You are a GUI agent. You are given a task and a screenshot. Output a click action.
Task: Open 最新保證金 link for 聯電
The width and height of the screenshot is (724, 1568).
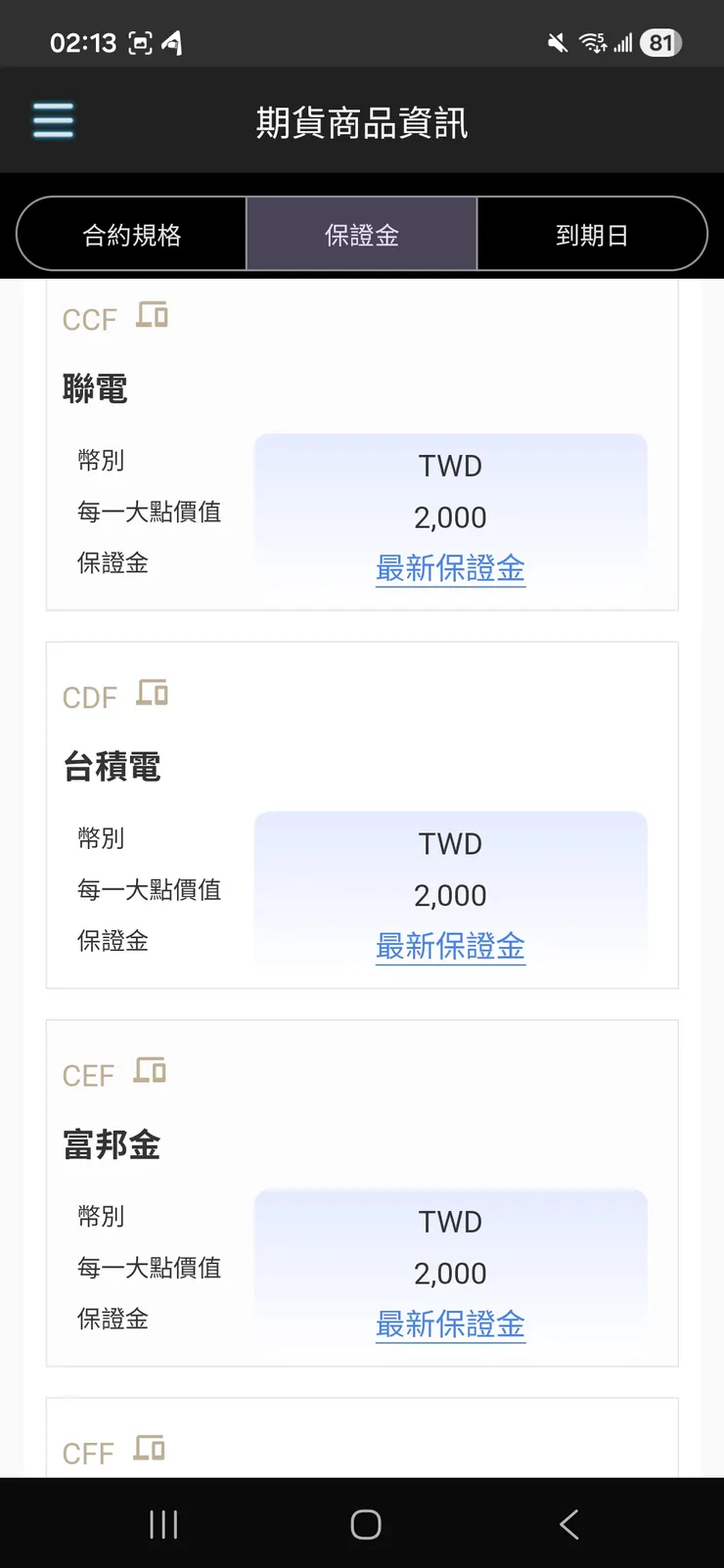coord(450,568)
